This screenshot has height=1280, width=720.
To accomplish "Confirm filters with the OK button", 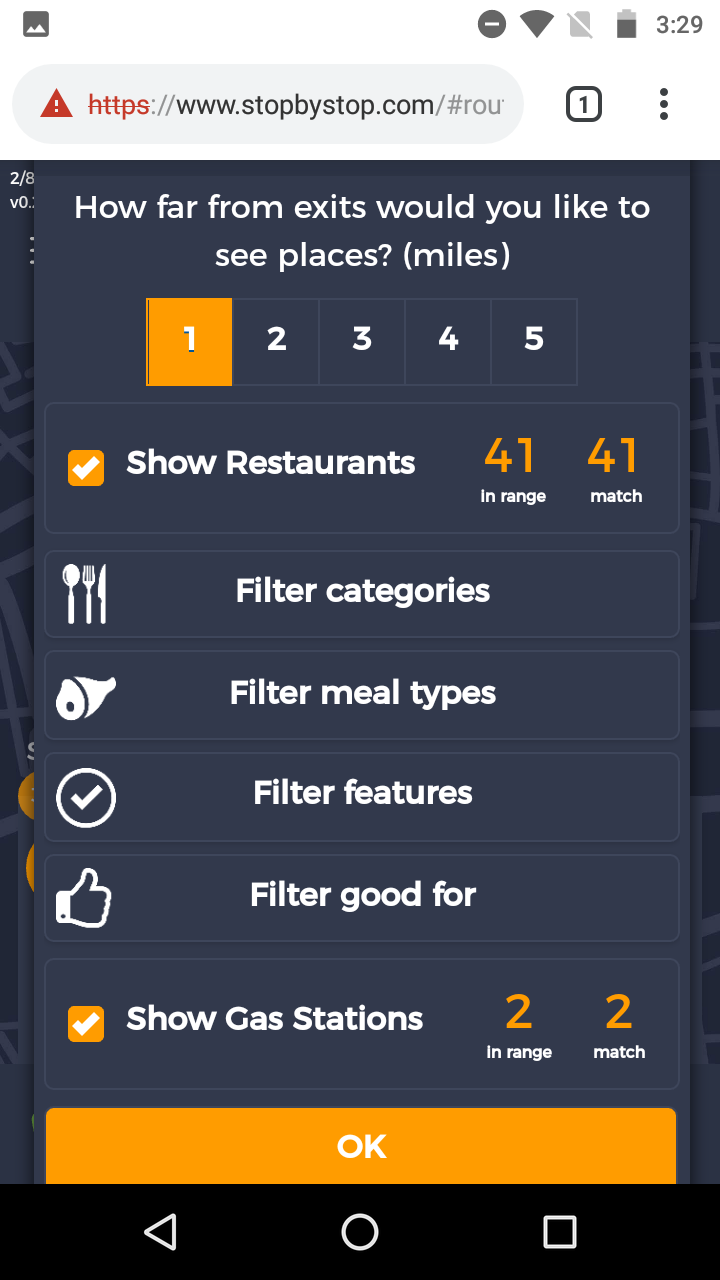I will [x=362, y=1146].
